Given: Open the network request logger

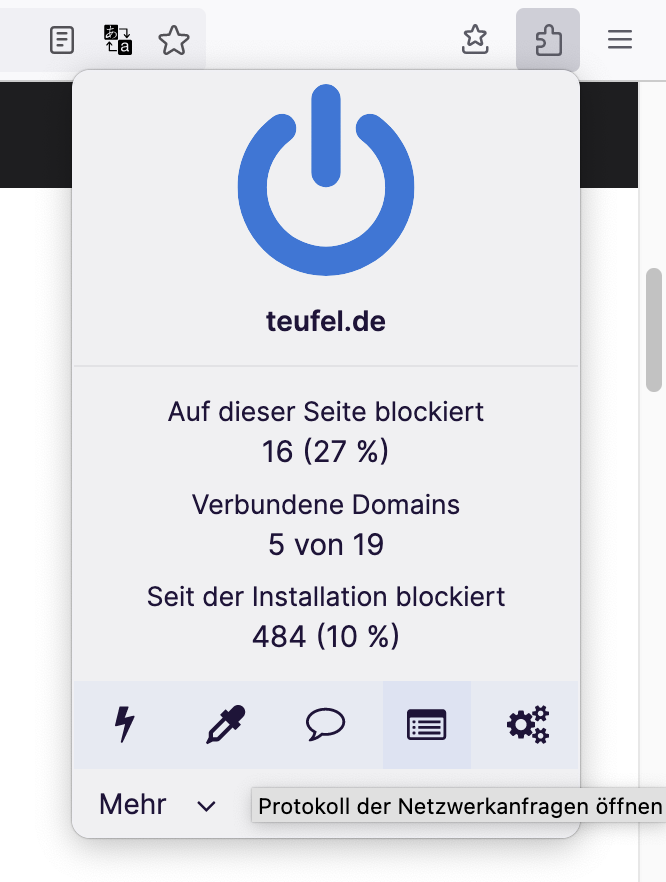Looking at the screenshot, I should coord(426,725).
